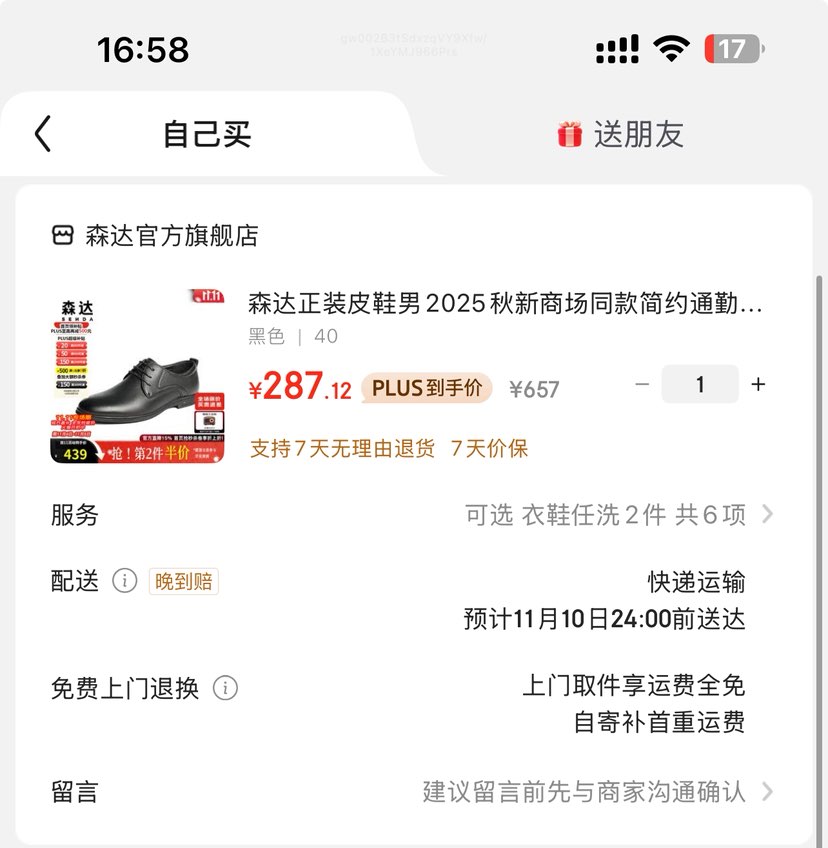Tap the Wi-Fi icon in the status bar

[x=670, y=46]
